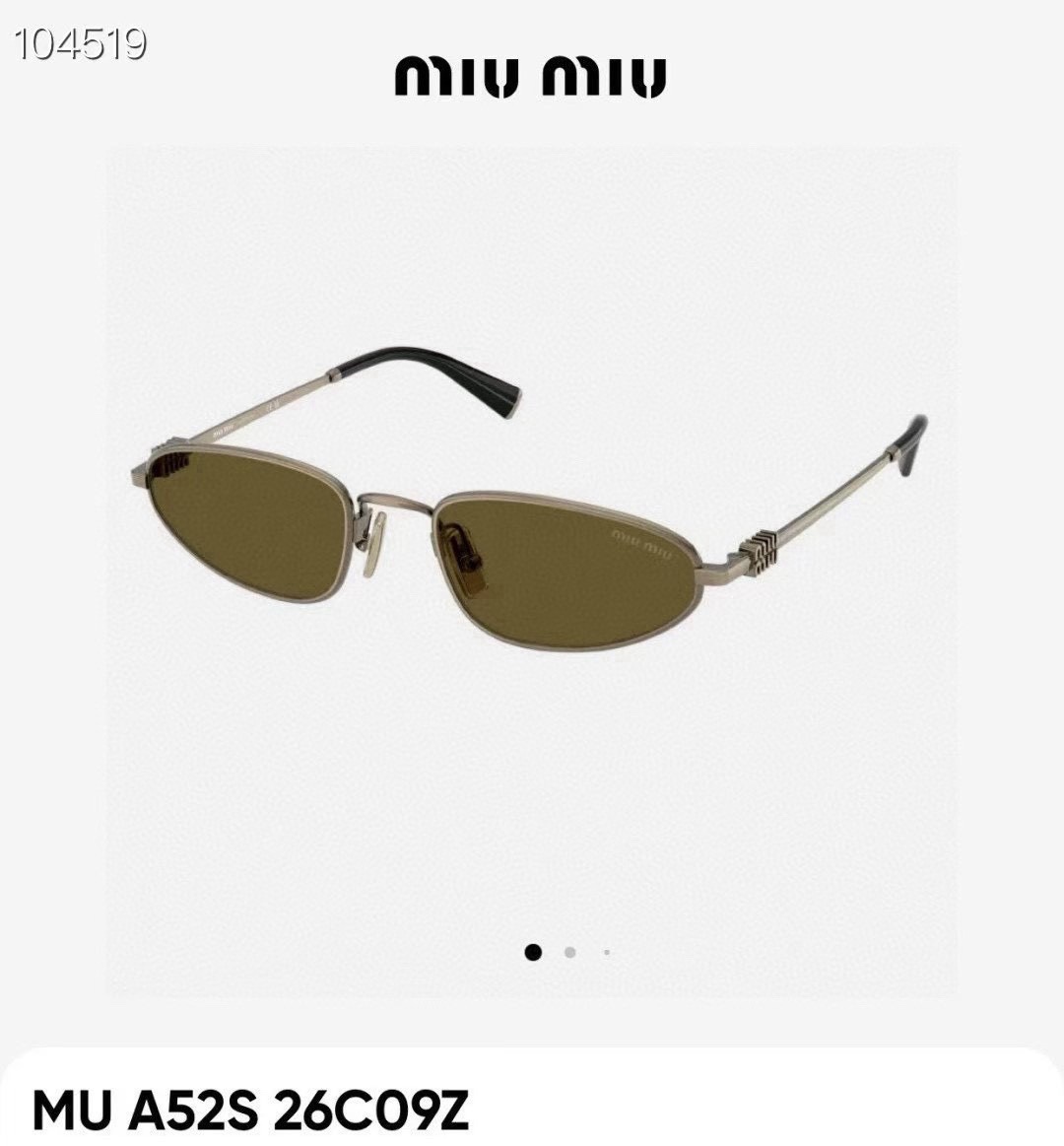This screenshot has height=1146, width=1064.
Task: Switch to the second image via middle dot
Action: point(569,954)
